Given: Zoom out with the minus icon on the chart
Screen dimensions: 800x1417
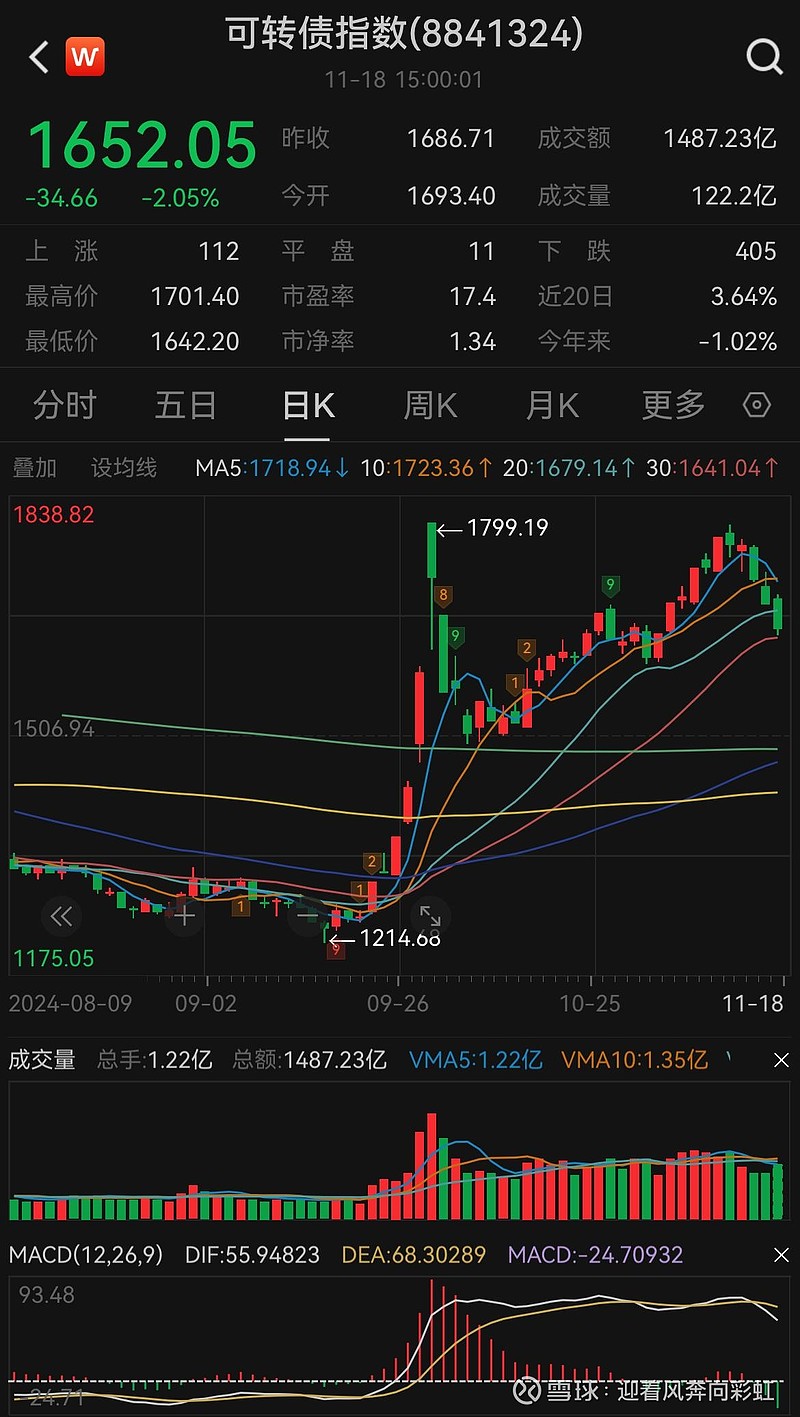Looking at the screenshot, I should coord(307,916).
